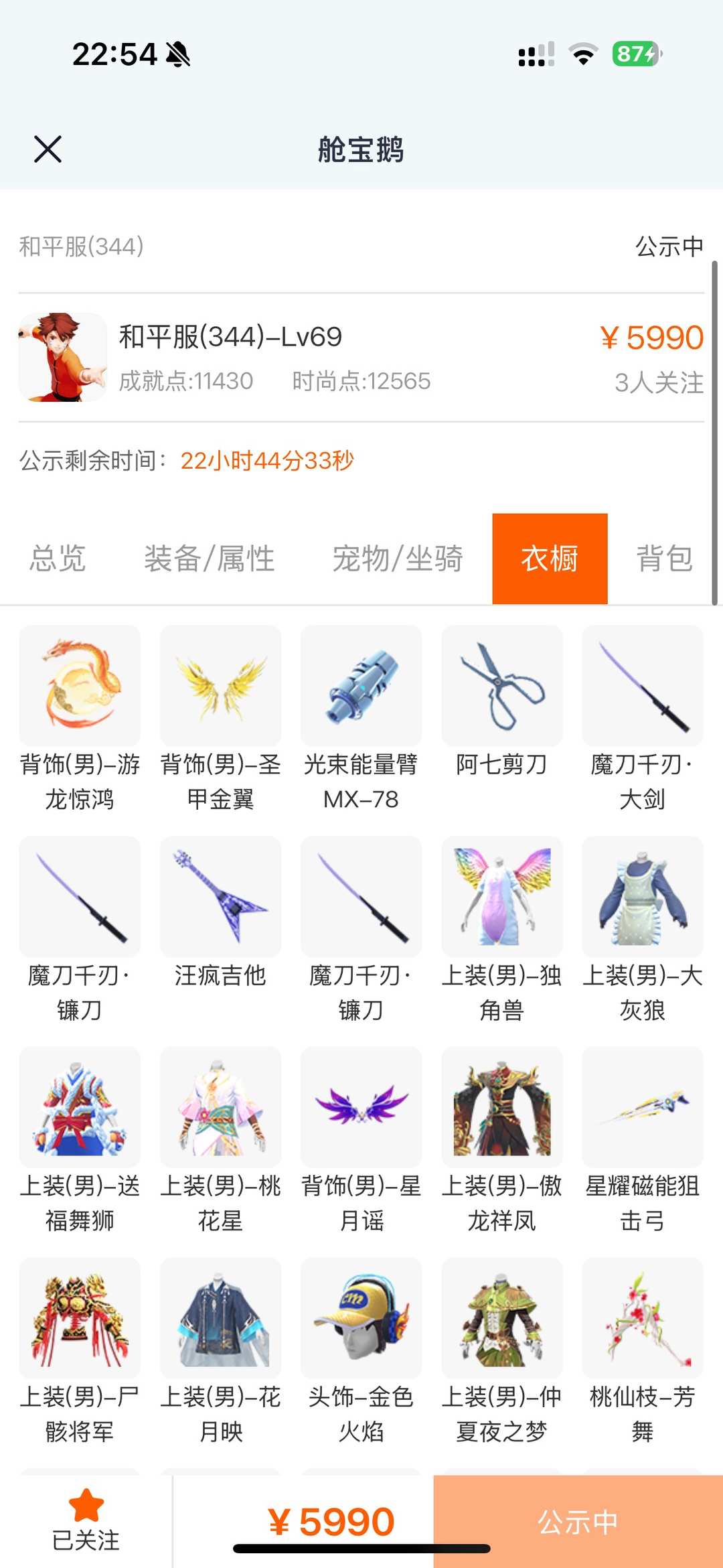Tap the 衣橱 tab
Screen dimensions: 723x1568
550,559
